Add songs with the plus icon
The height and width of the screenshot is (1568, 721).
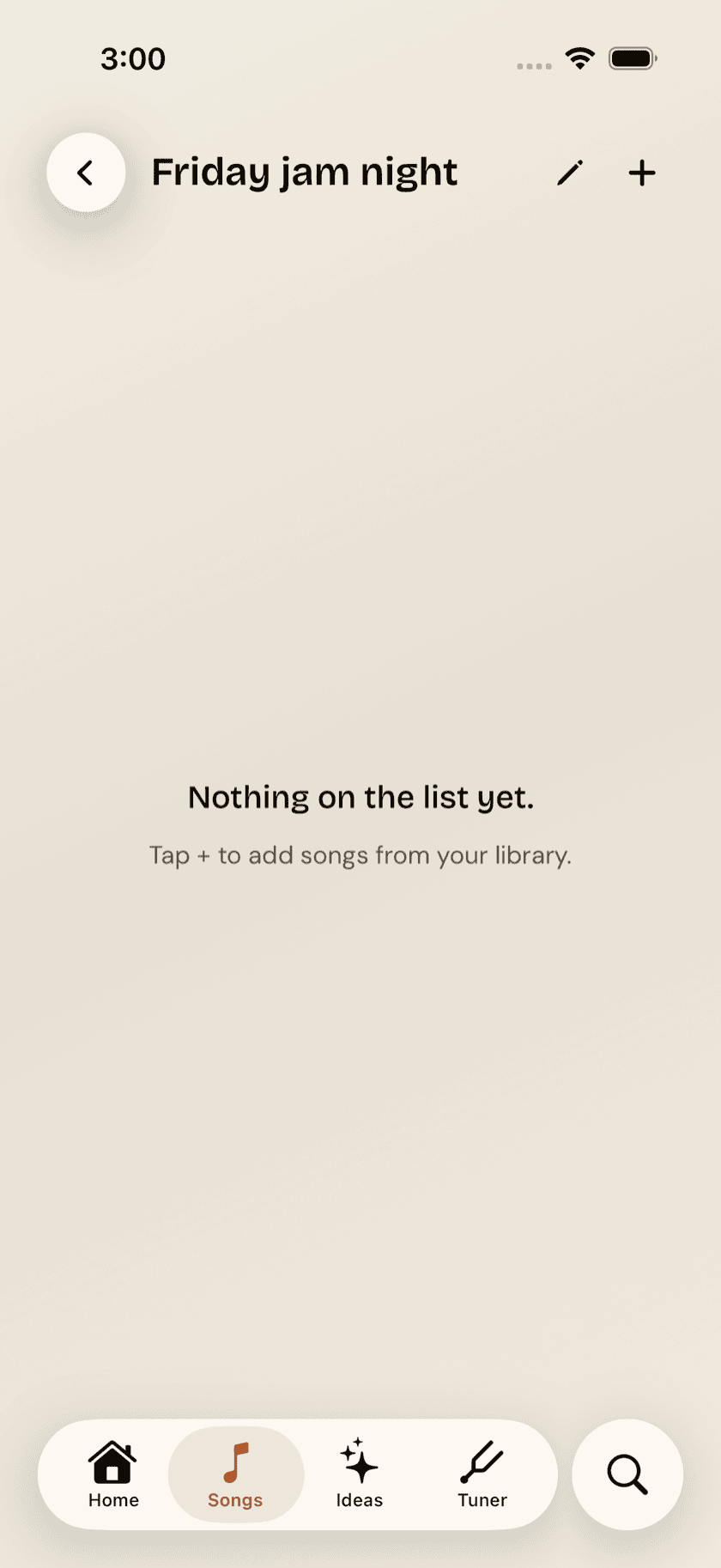coord(642,173)
